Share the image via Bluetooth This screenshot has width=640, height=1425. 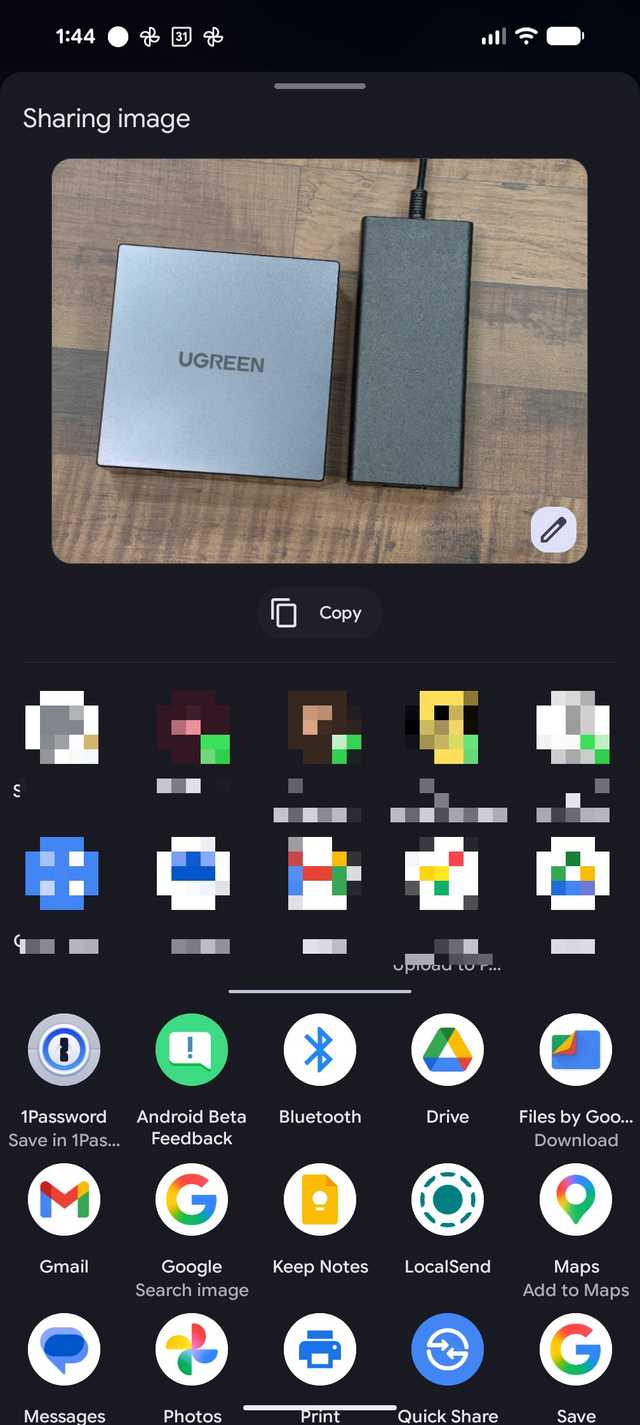[320, 1050]
